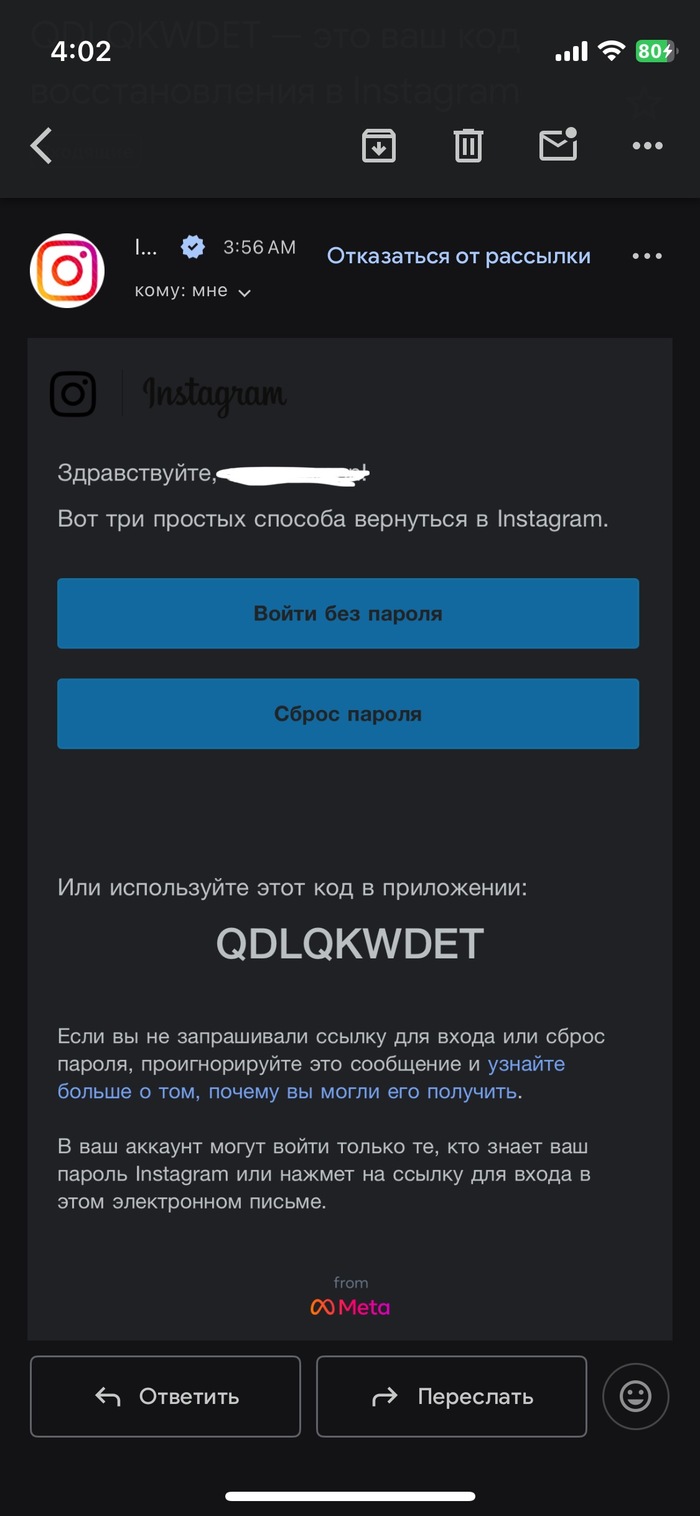Open the top toolbar overflow menu
The height and width of the screenshot is (1516, 700).
tap(647, 146)
